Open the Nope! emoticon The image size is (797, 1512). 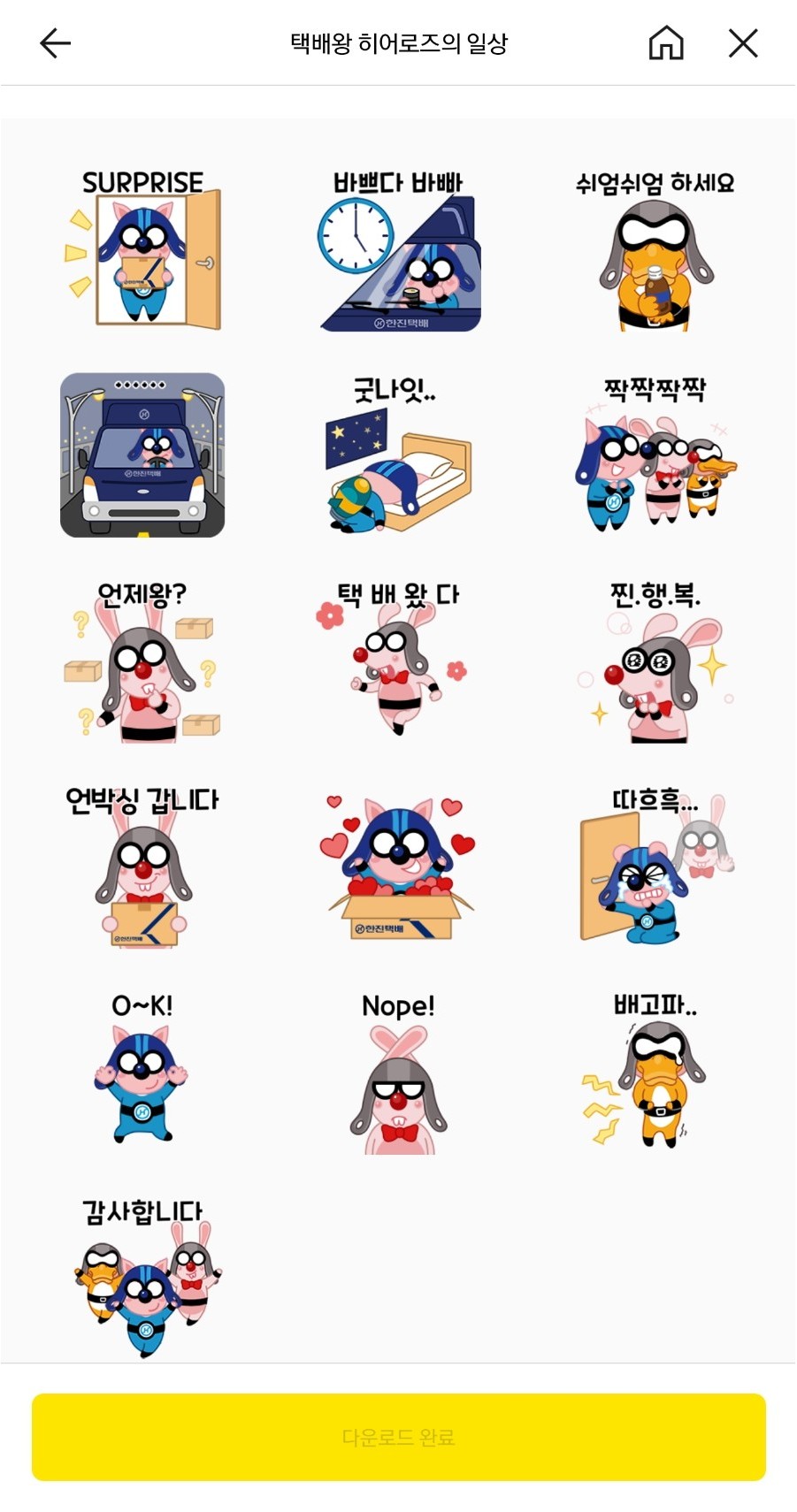[x=399, y=1073]
